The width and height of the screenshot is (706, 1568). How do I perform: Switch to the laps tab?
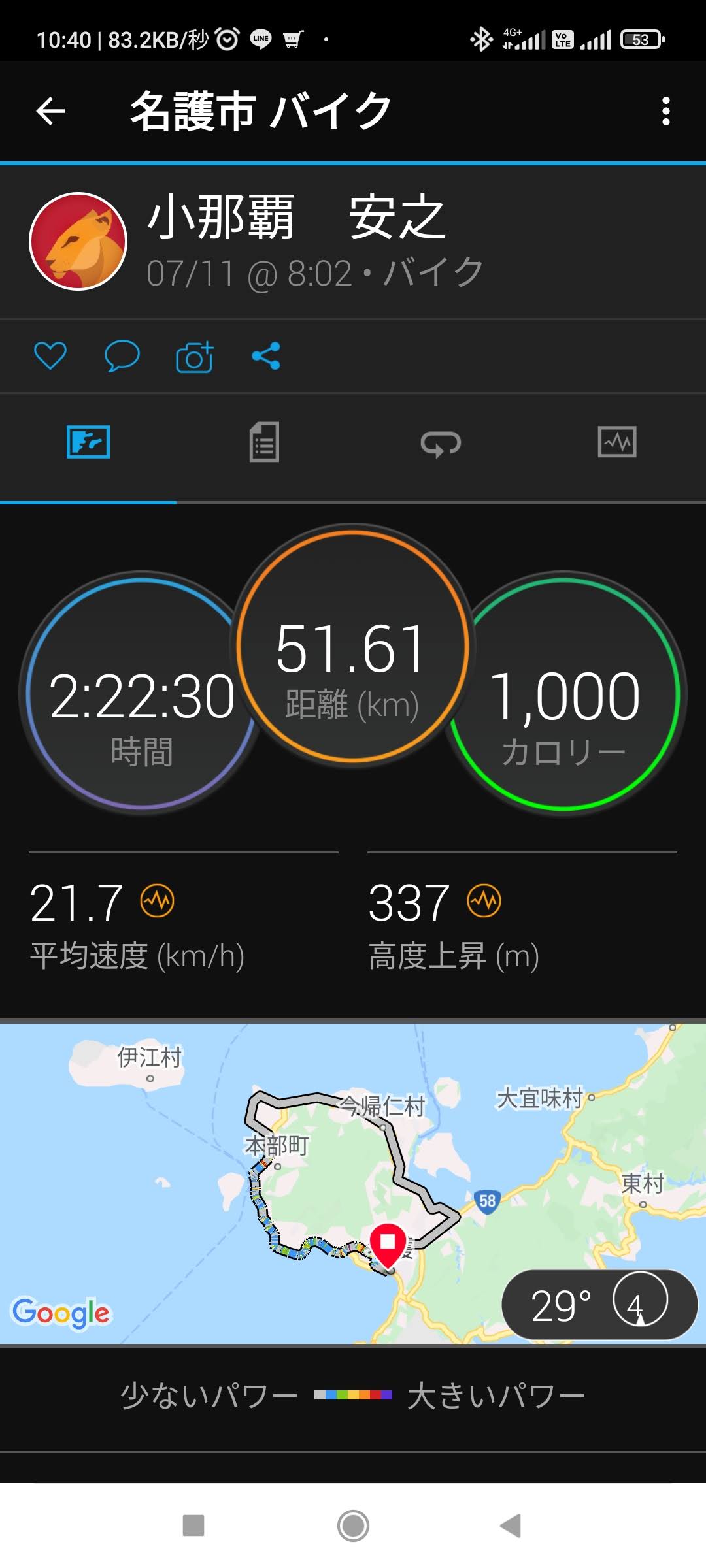pyautogui.click(x=441, y=444)
